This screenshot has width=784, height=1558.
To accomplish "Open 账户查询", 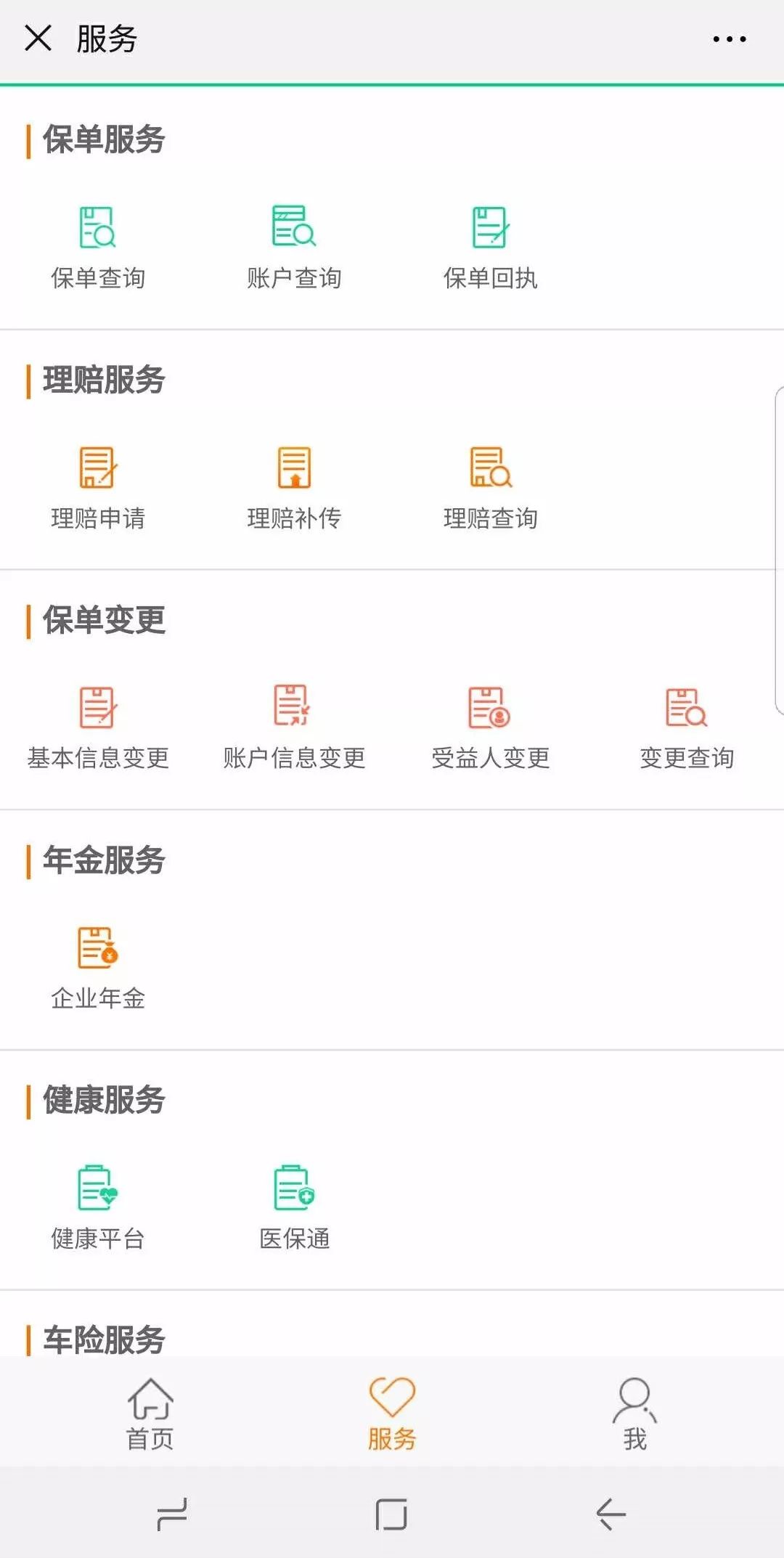I will 294,248.
